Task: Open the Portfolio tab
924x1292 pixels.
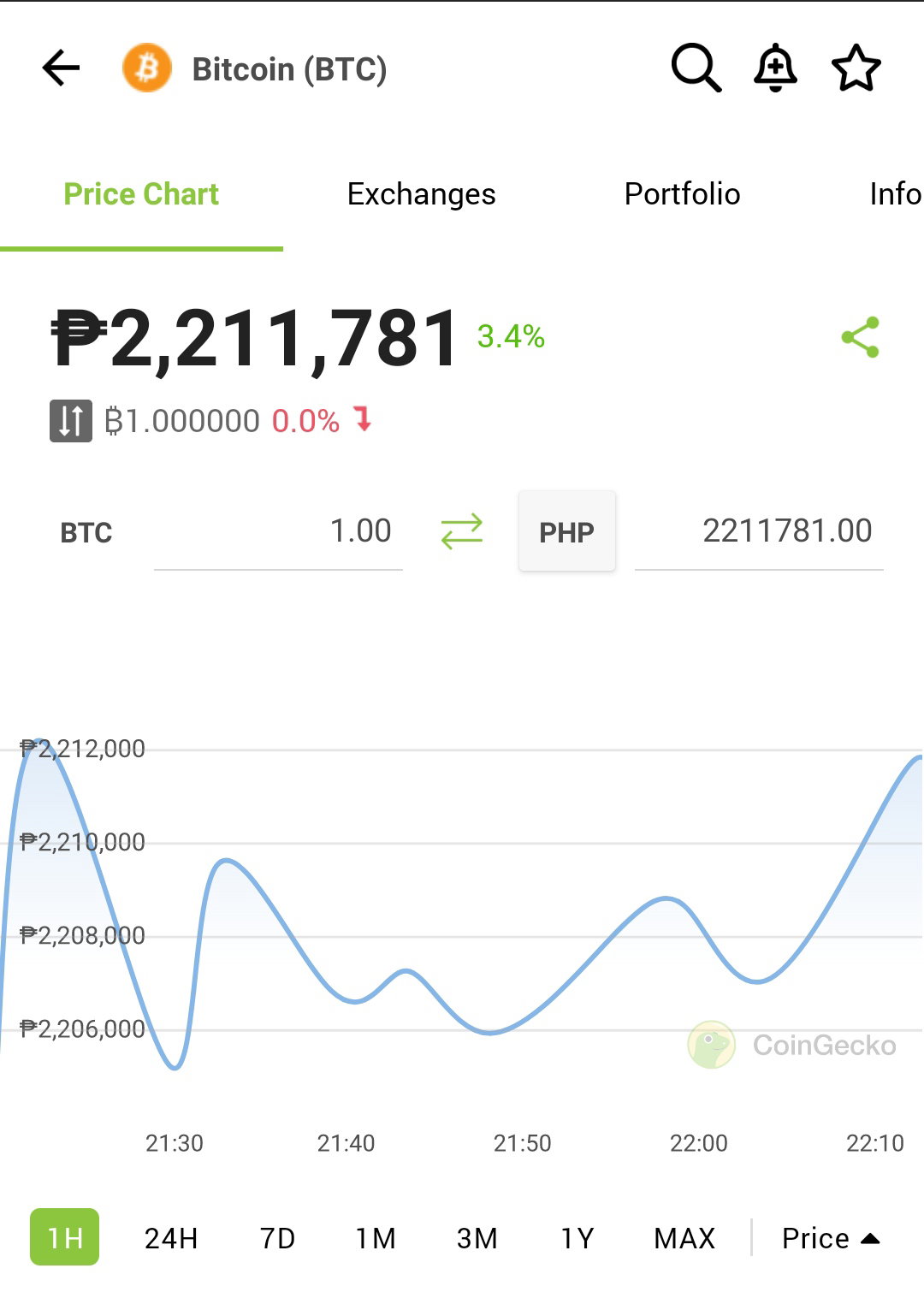Action: point(682,194)
